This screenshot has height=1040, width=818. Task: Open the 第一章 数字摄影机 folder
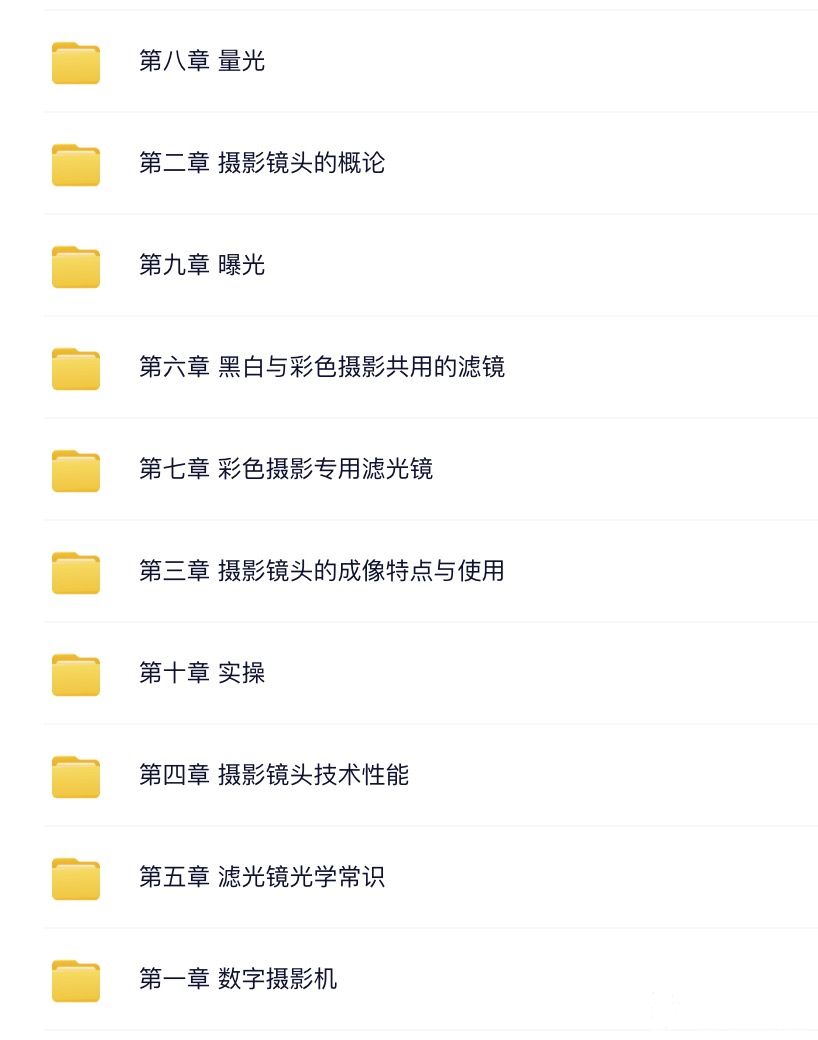(237, 979)
